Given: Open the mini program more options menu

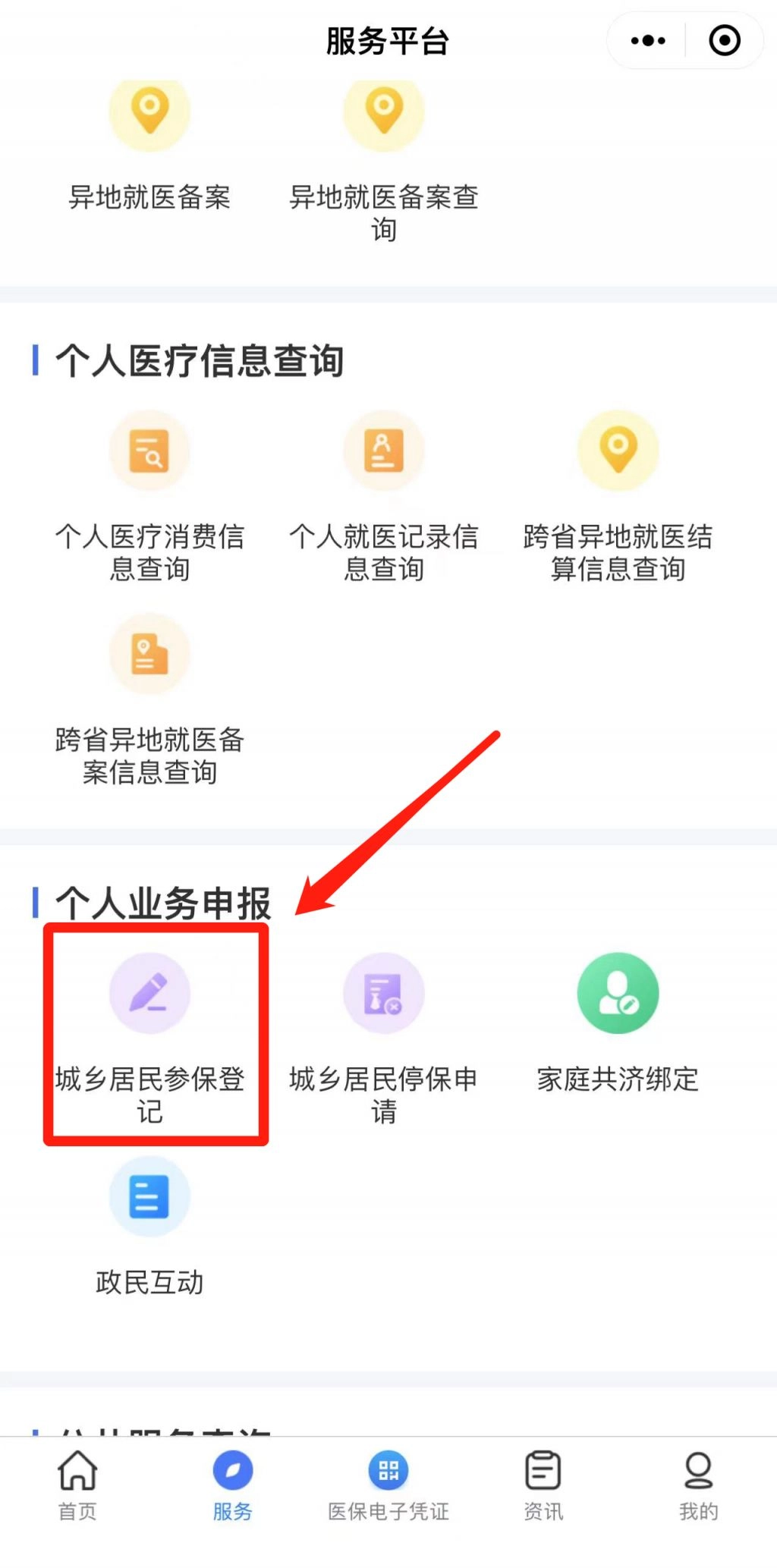Looking at the screenshot, I should (647, 41).
